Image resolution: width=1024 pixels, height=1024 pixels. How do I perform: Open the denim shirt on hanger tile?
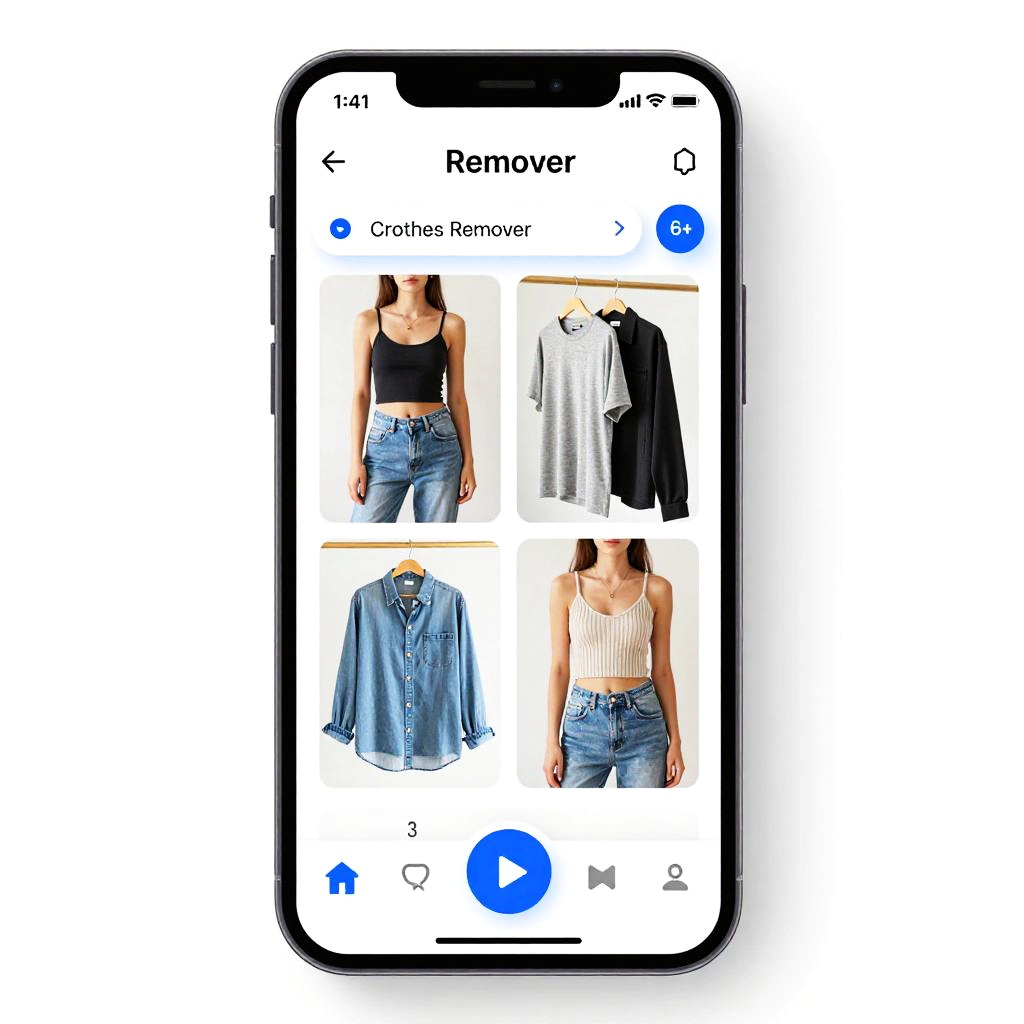(x=410, y=663)
